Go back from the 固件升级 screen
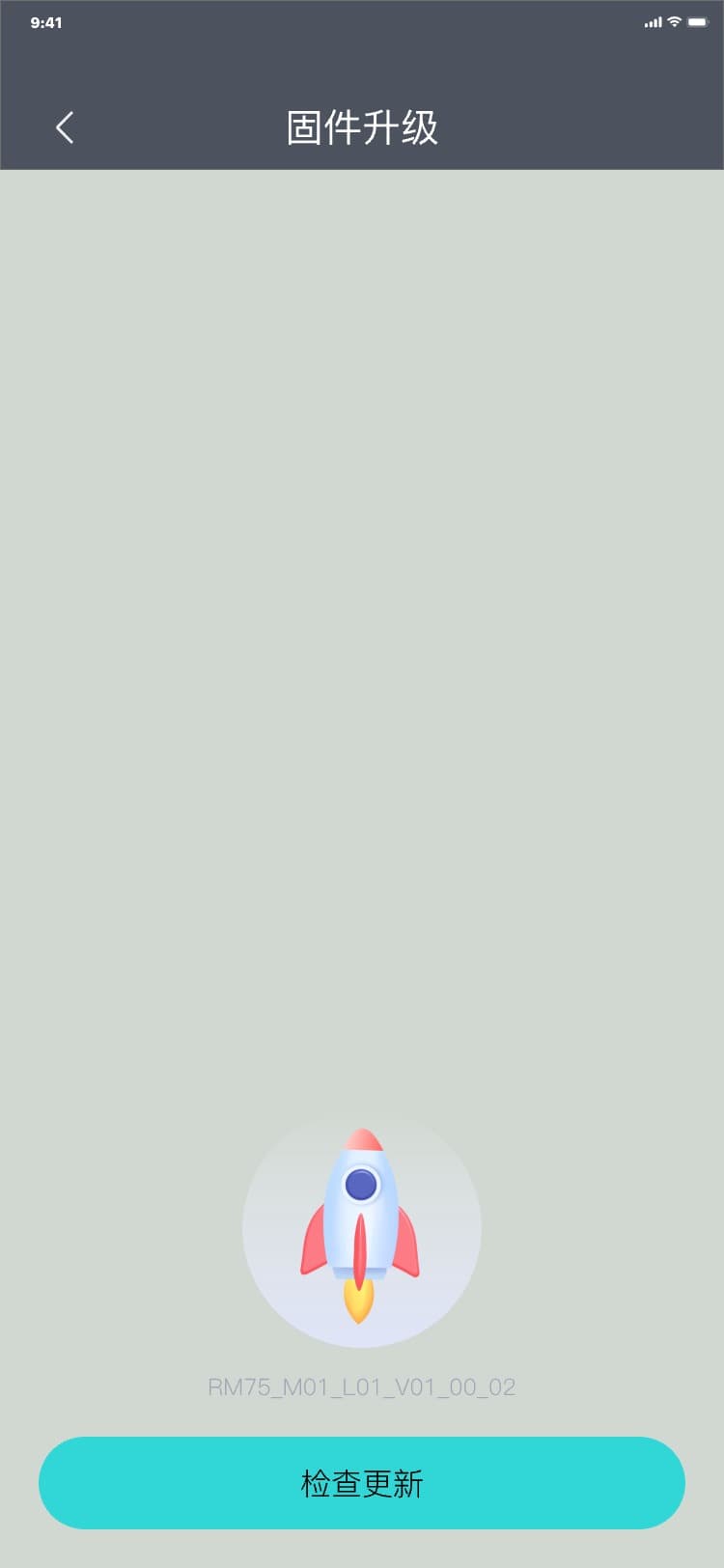This screenshot has width=724, height=1568. tap(65, 127)
